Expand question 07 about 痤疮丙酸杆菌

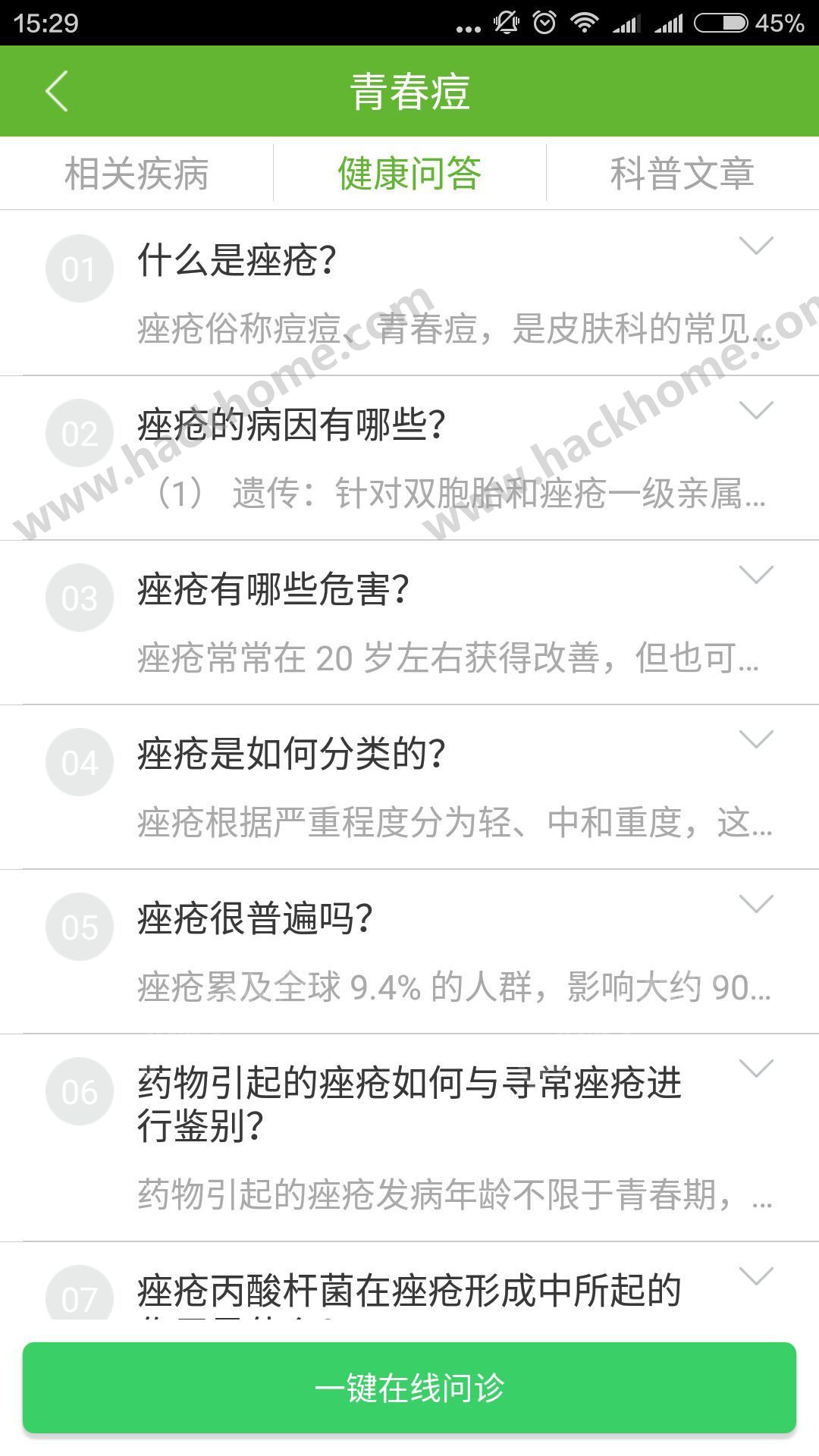click(755, 1276)
